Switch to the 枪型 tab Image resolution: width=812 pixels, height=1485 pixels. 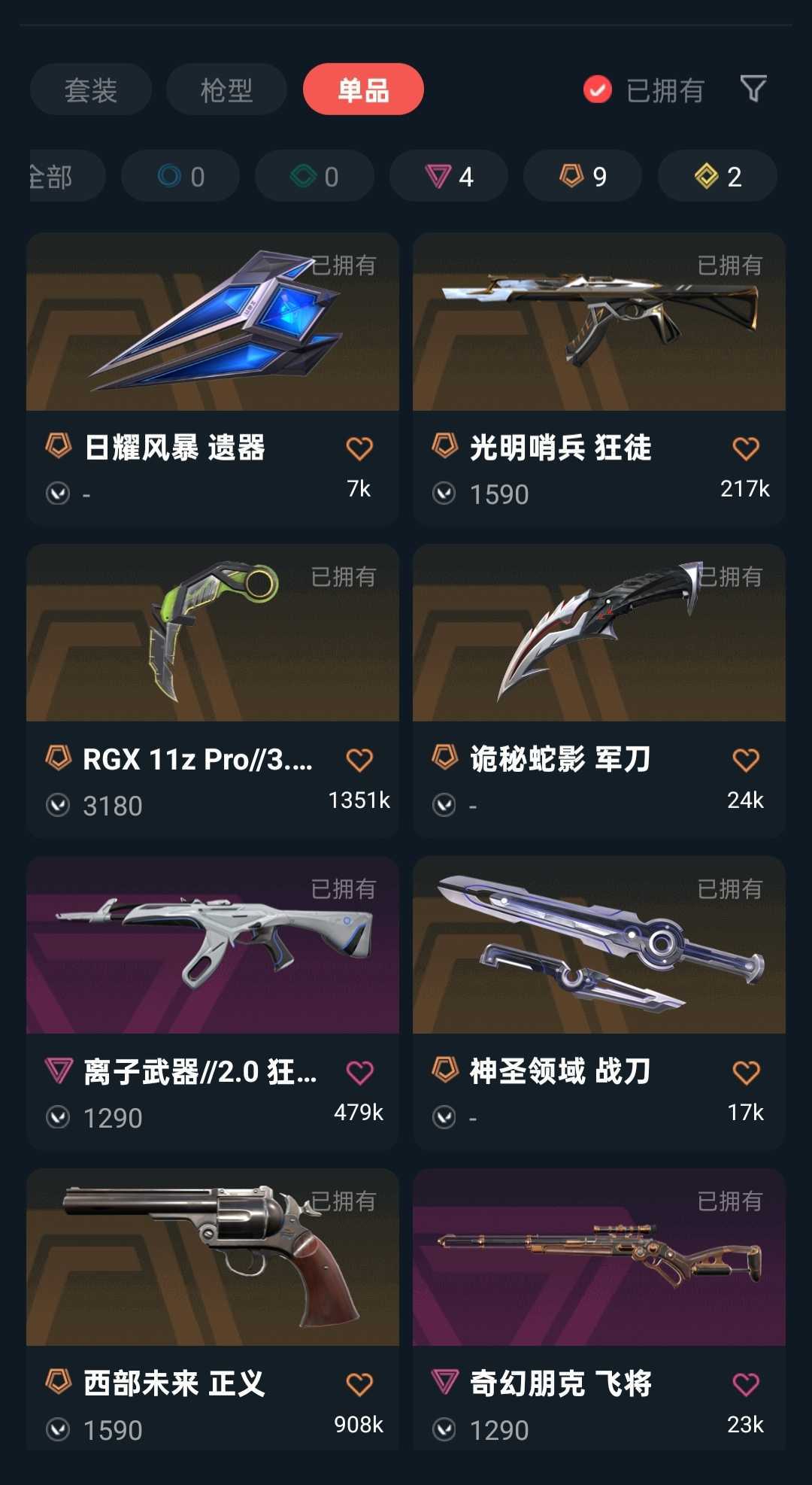226,89
